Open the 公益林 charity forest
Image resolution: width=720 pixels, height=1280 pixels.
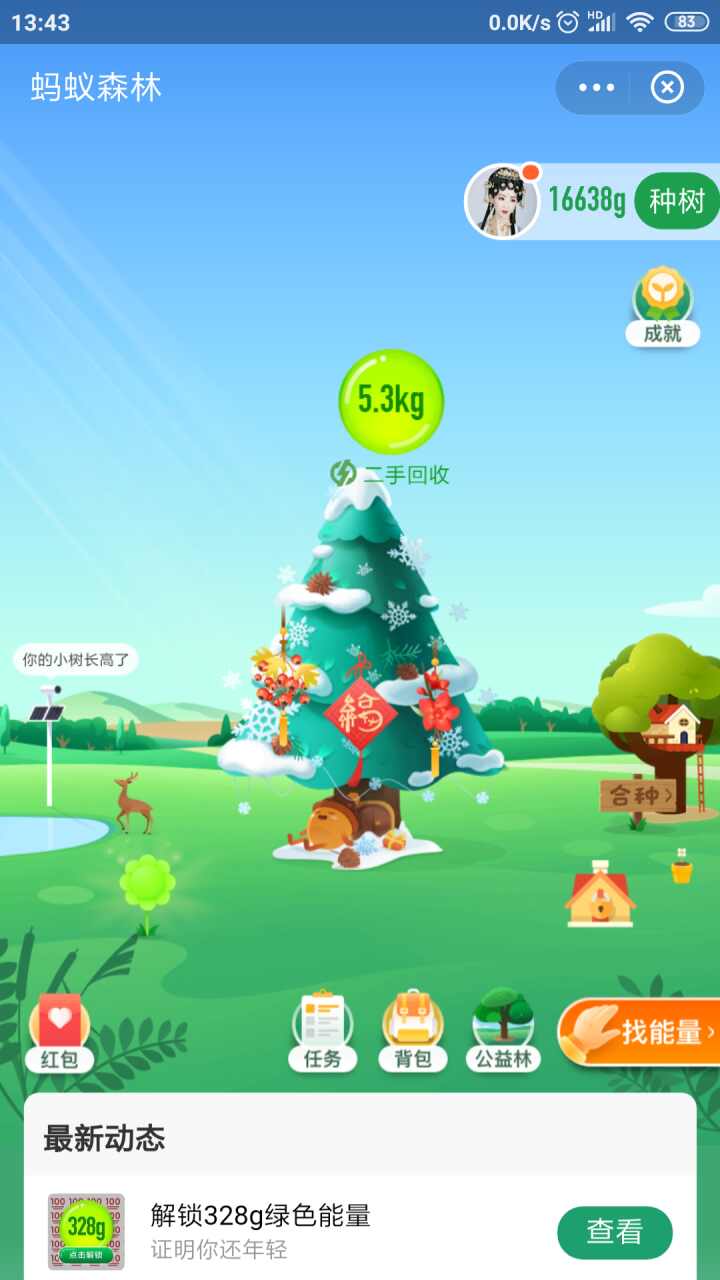[x=503, y=1030]
